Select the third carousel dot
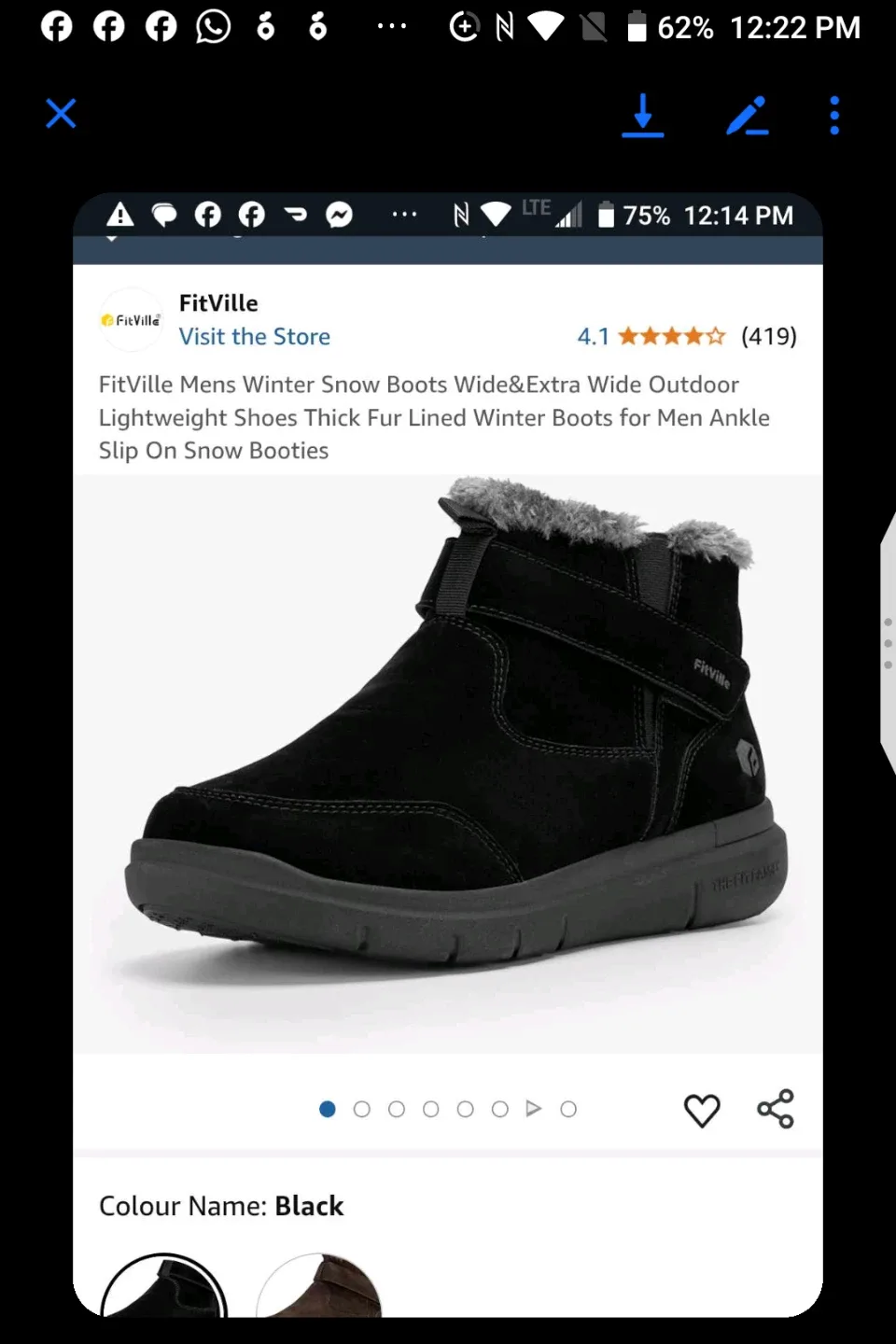896x1344 pixels. point(396,1109)
